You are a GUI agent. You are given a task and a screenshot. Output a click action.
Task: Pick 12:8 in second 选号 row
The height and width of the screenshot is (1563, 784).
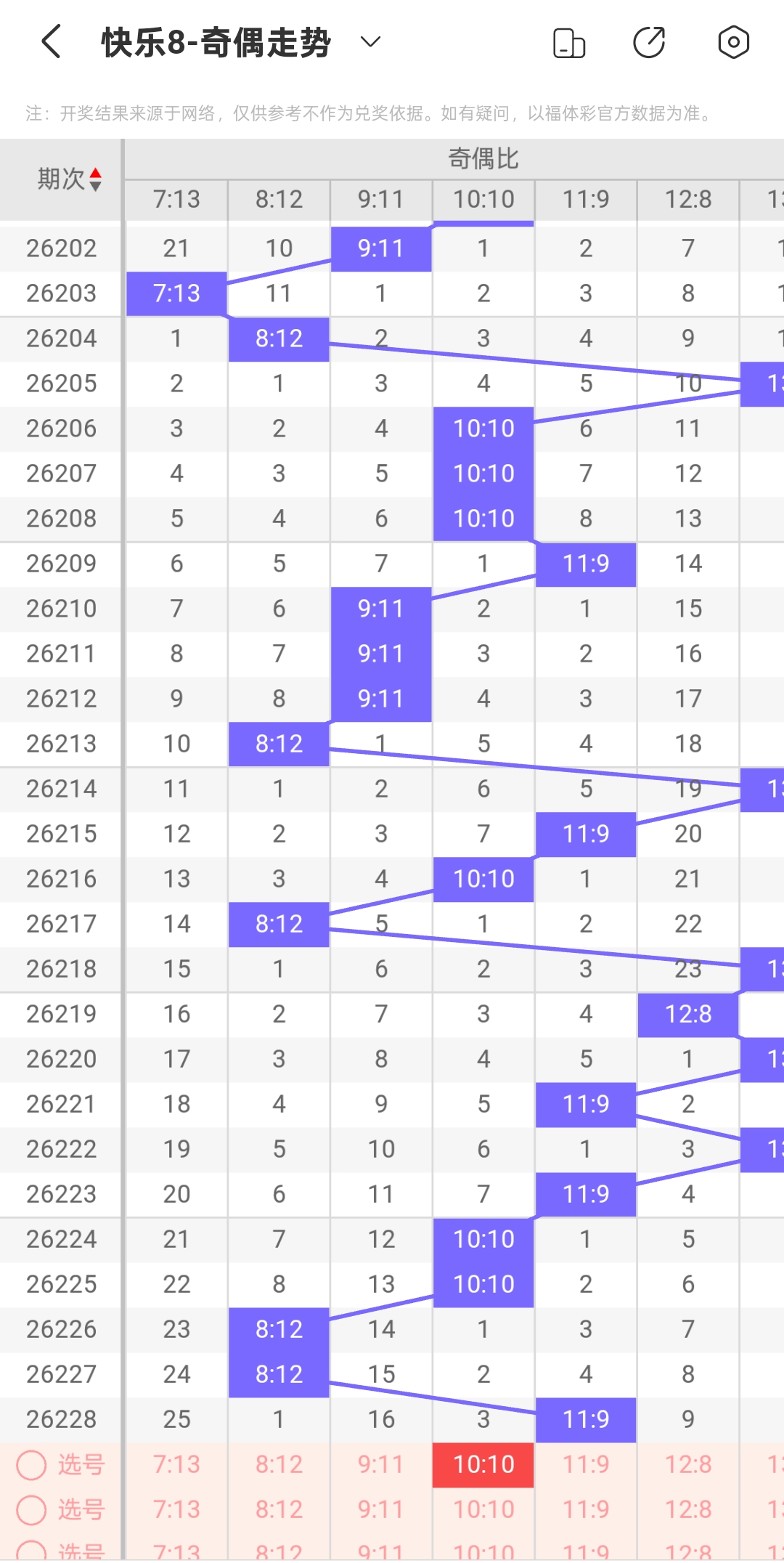click(x=688, y=1510)
